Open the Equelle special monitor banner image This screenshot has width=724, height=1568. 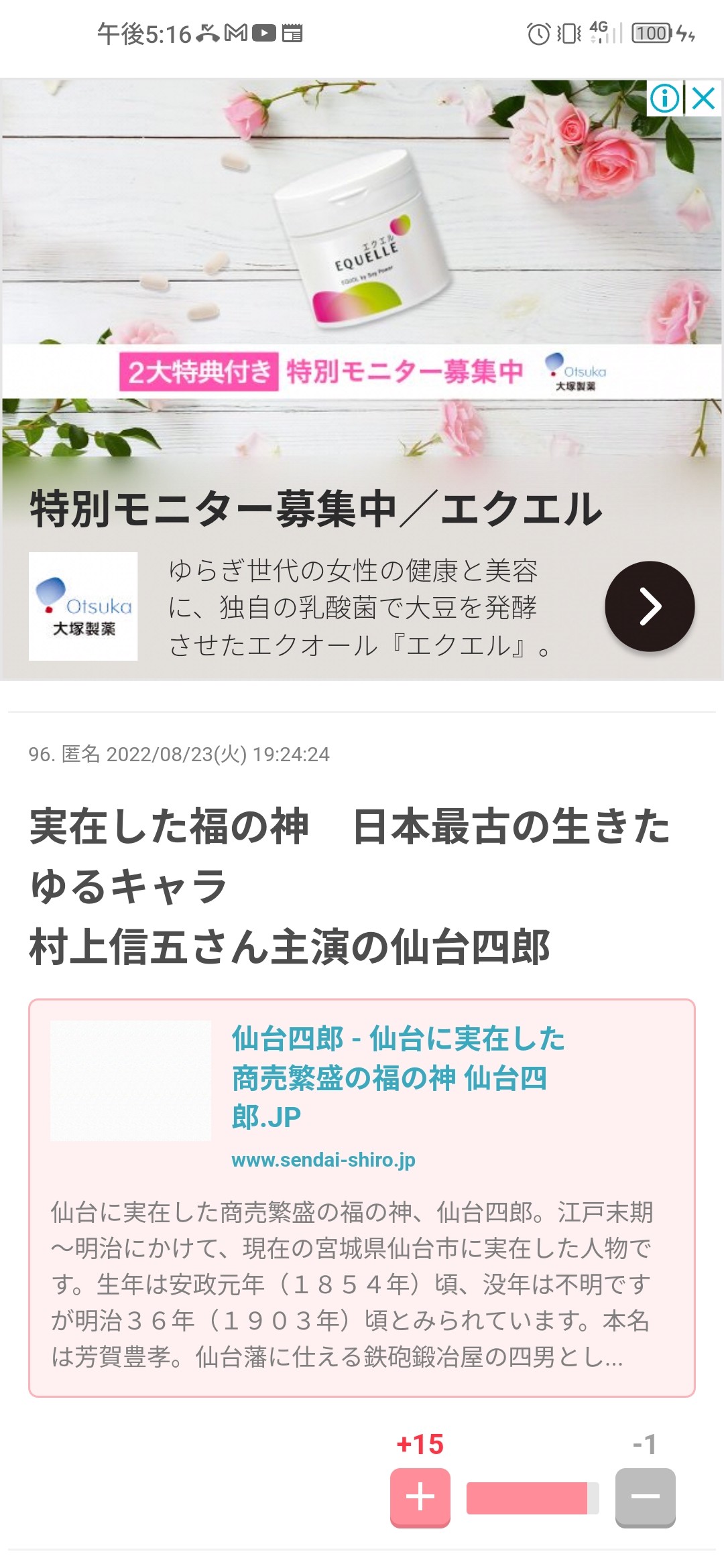[362, 268]
